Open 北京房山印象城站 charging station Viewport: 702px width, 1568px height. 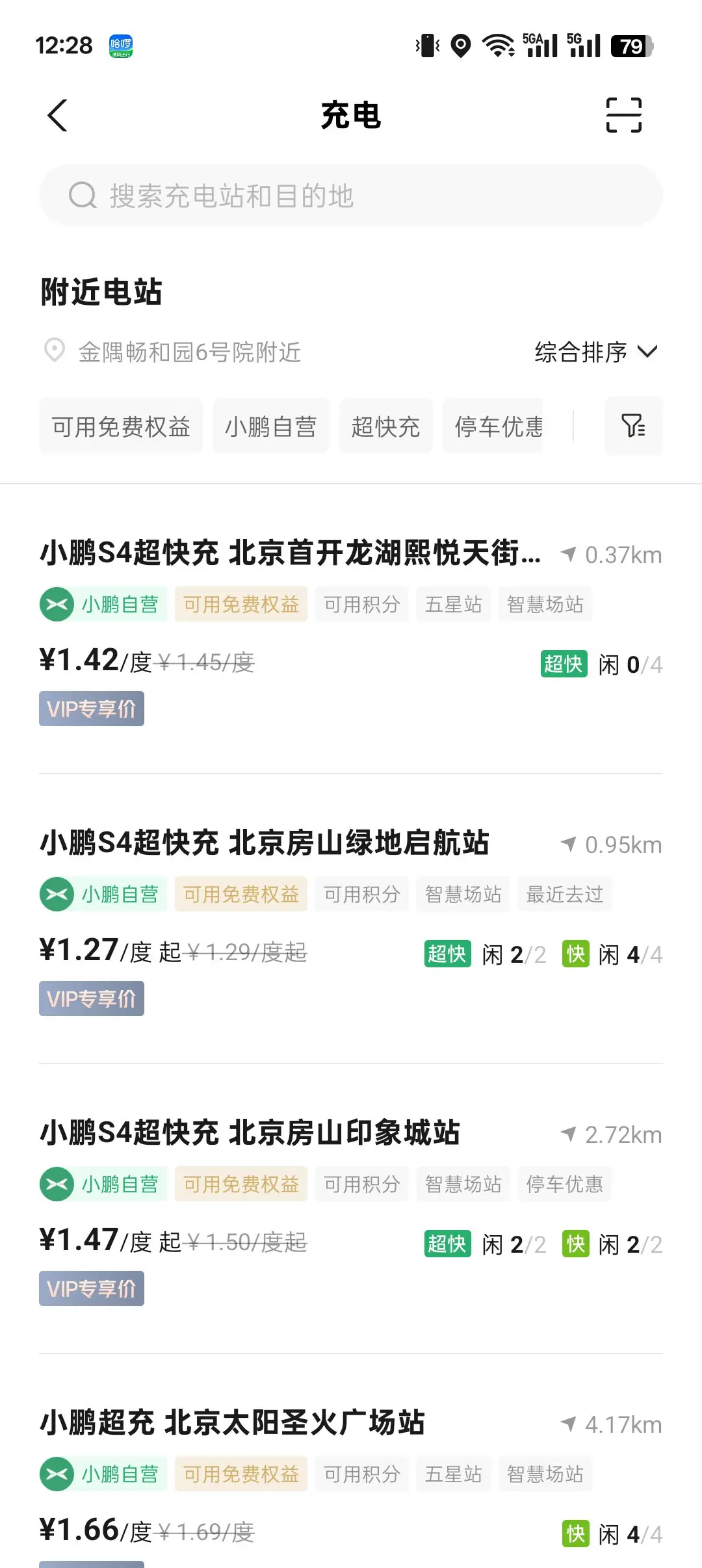coord(351,1209)
